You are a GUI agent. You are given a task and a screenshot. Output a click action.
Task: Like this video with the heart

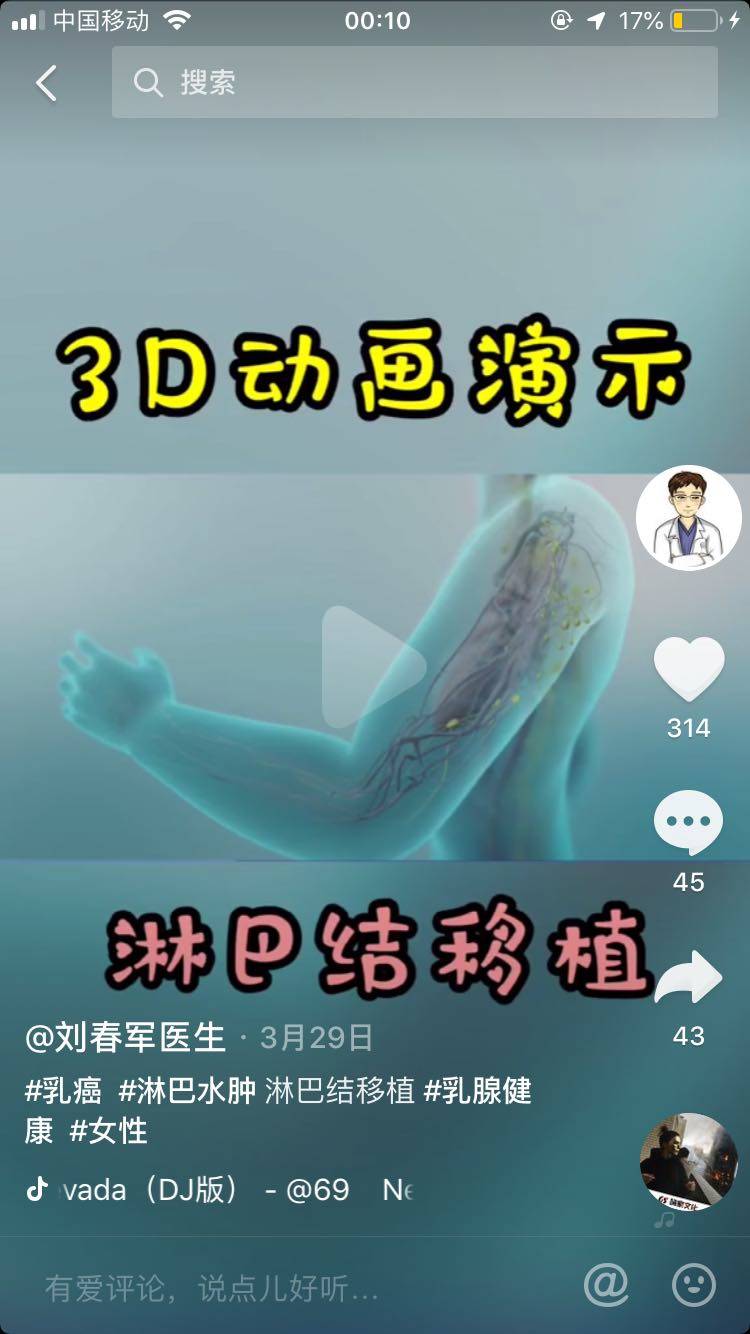click(x=688, y=670)
